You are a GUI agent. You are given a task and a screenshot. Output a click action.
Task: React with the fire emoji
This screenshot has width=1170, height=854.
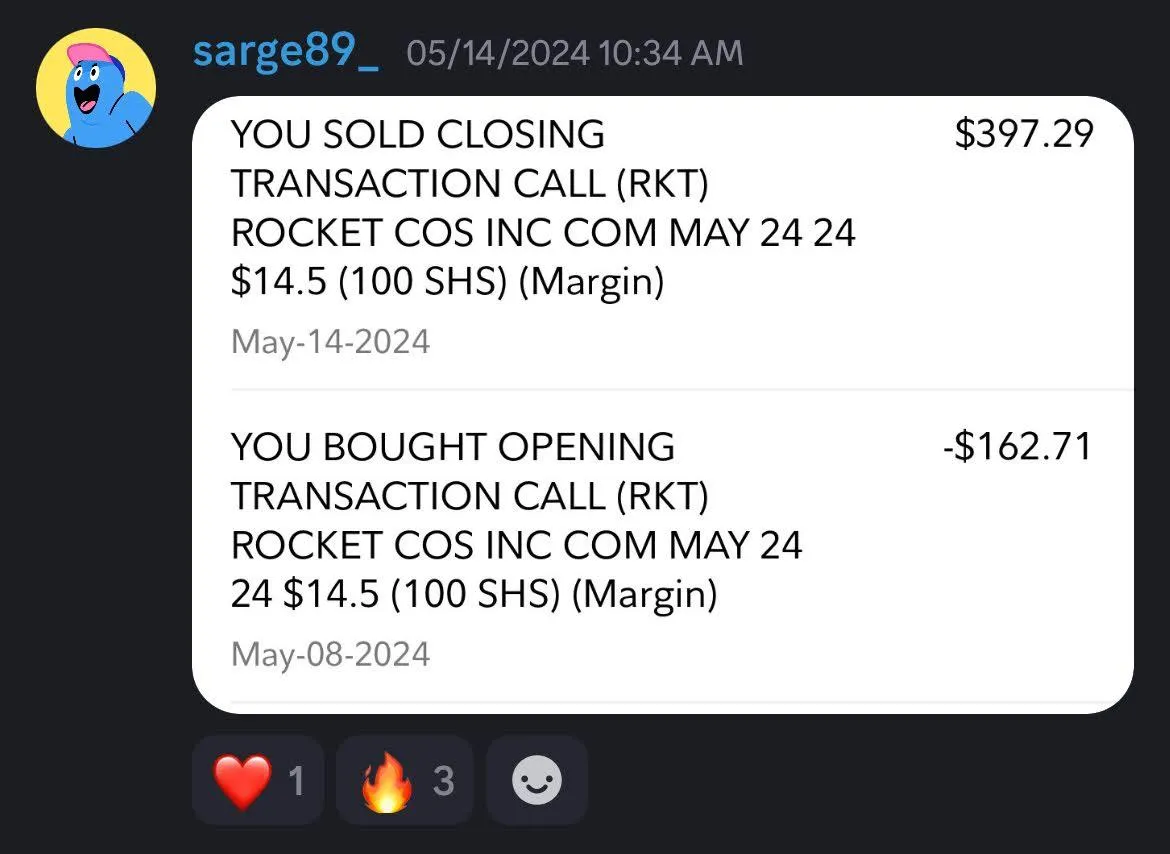(410, 781)
